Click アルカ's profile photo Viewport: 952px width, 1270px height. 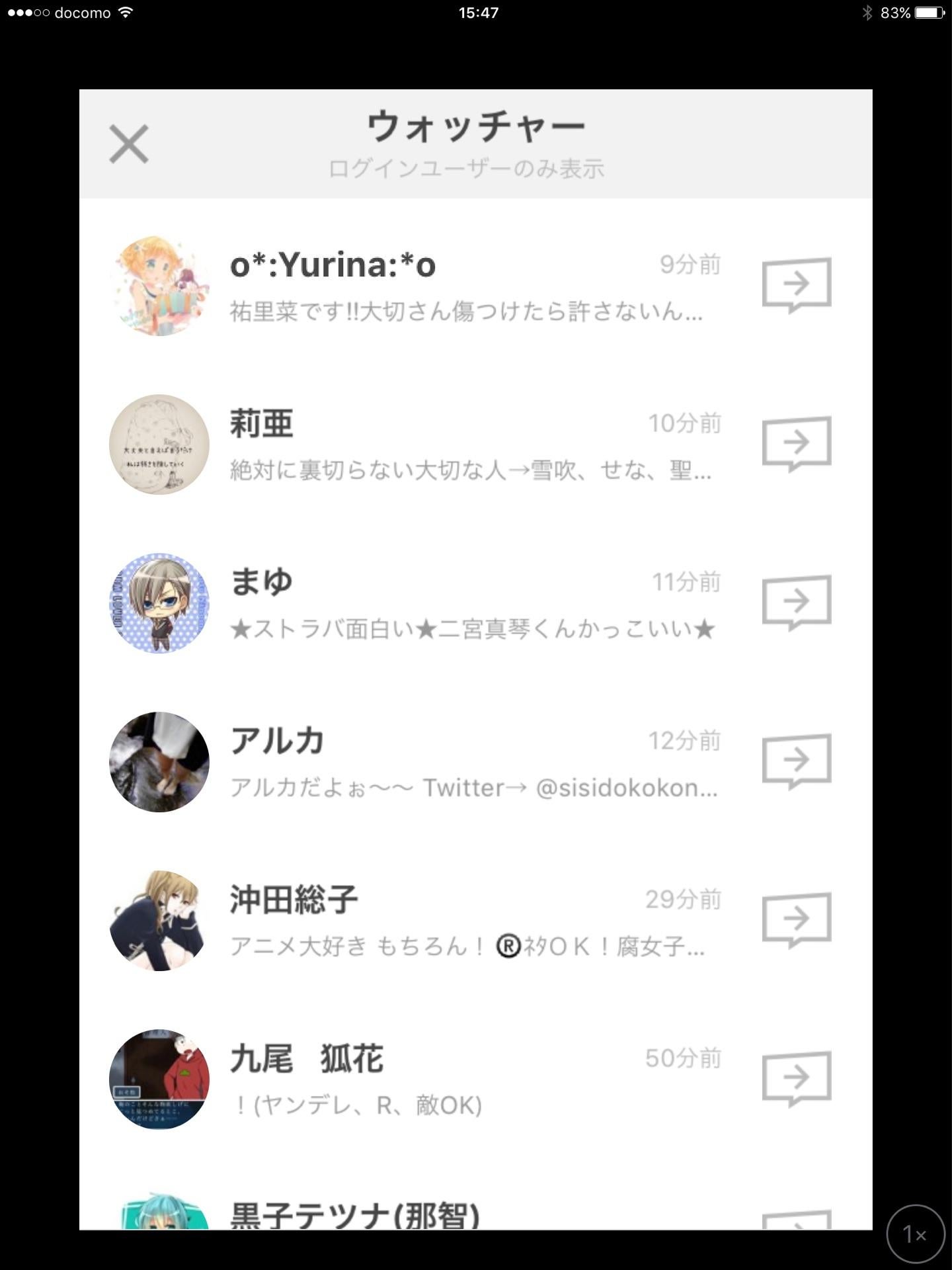[159, 762]
